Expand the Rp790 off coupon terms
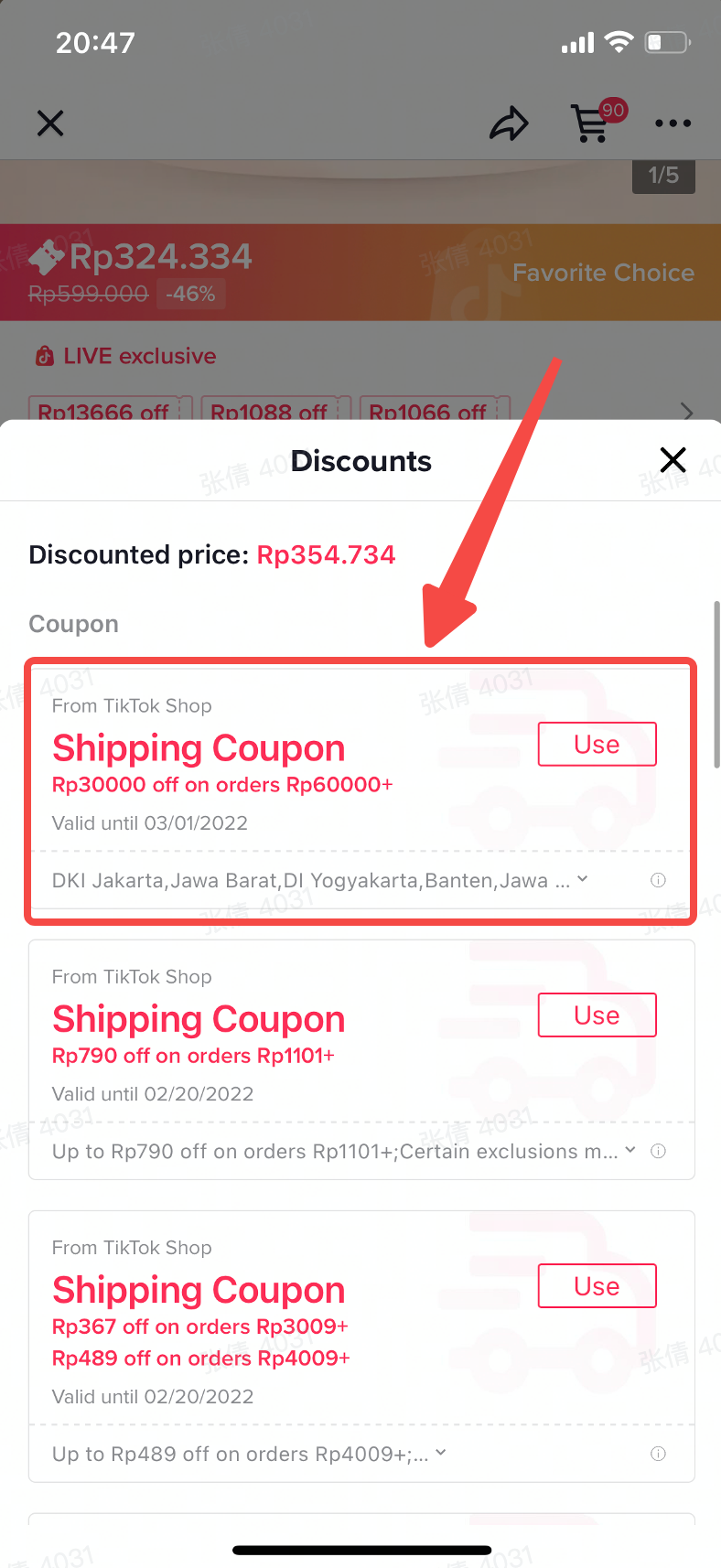This screenshot has height=1568, width=721. point(630,1151)
